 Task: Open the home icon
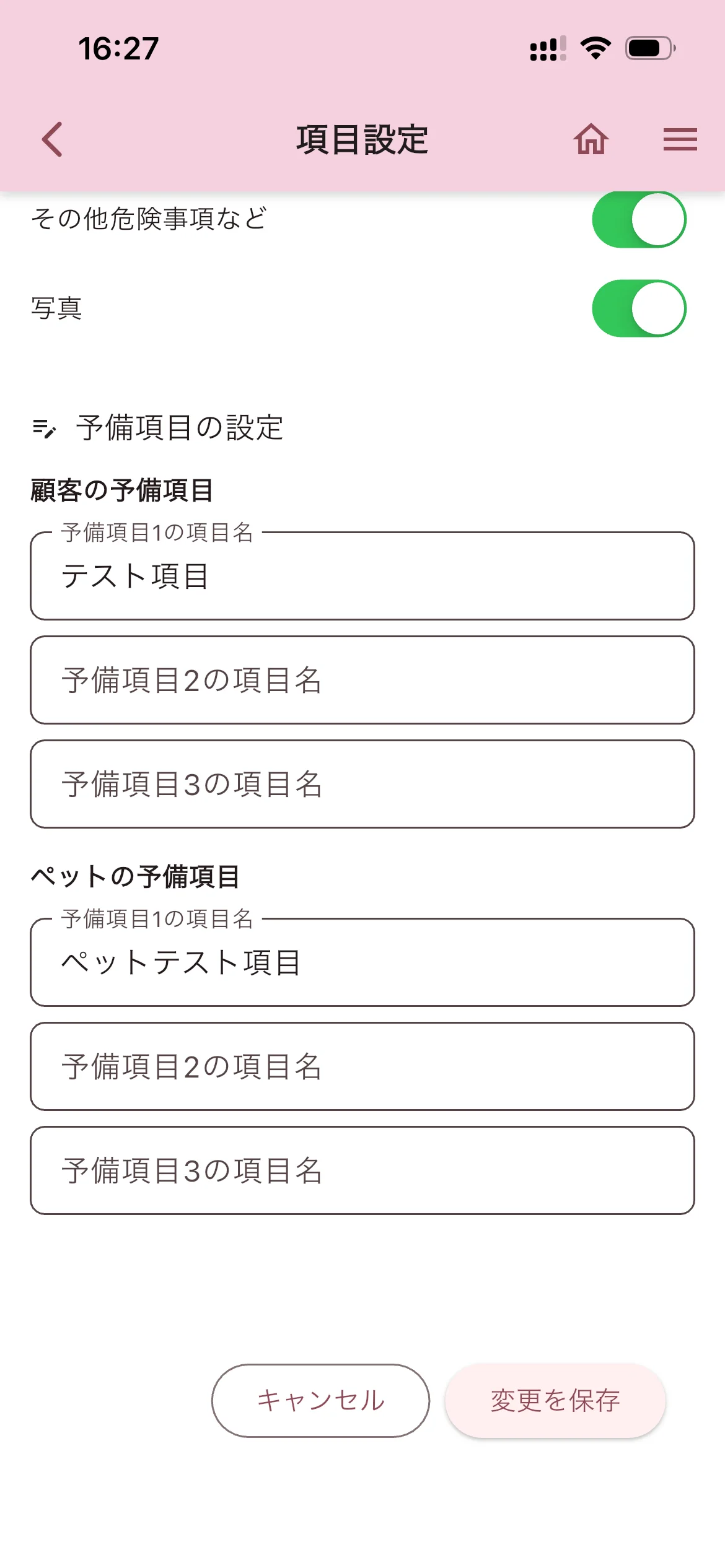coord(591,139)
